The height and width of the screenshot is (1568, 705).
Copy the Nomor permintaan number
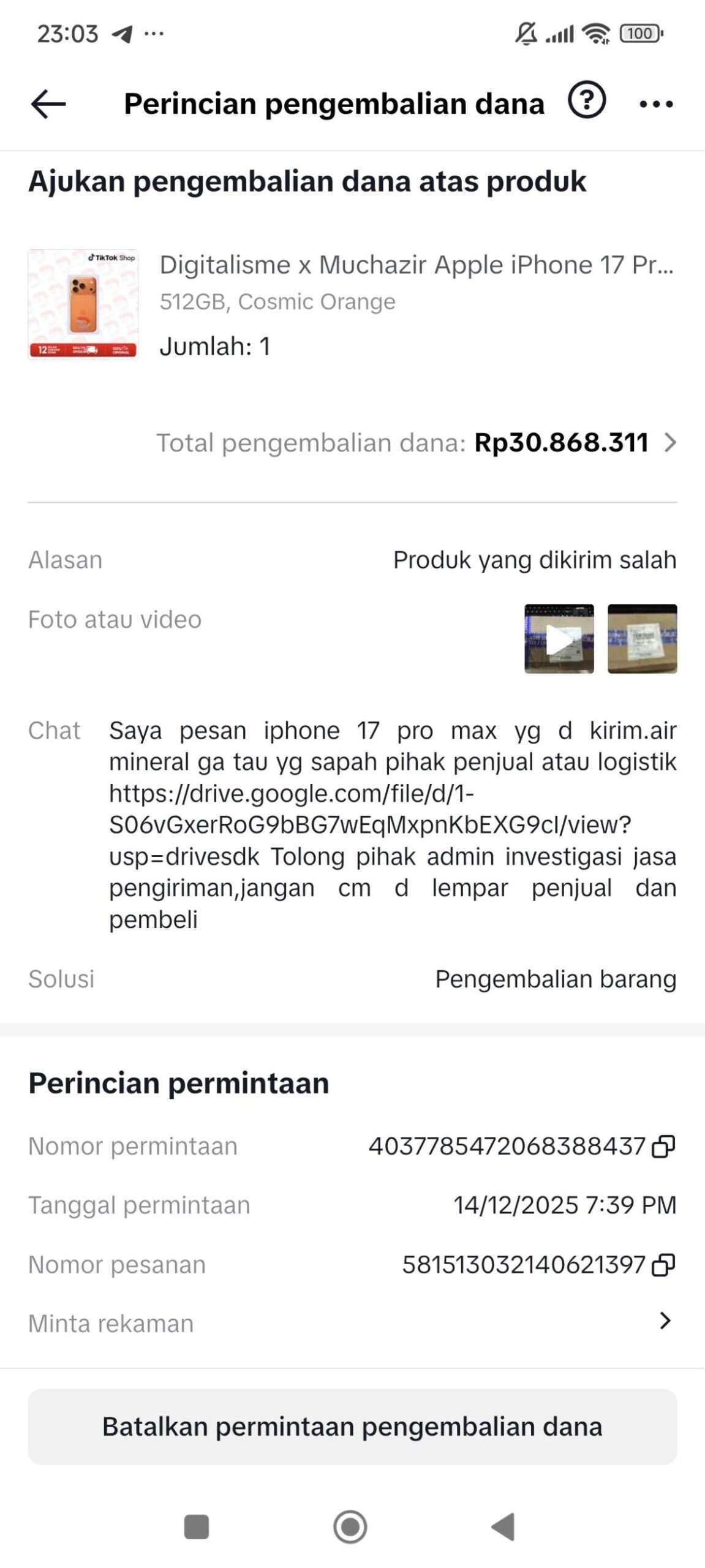coord(663,1146)
